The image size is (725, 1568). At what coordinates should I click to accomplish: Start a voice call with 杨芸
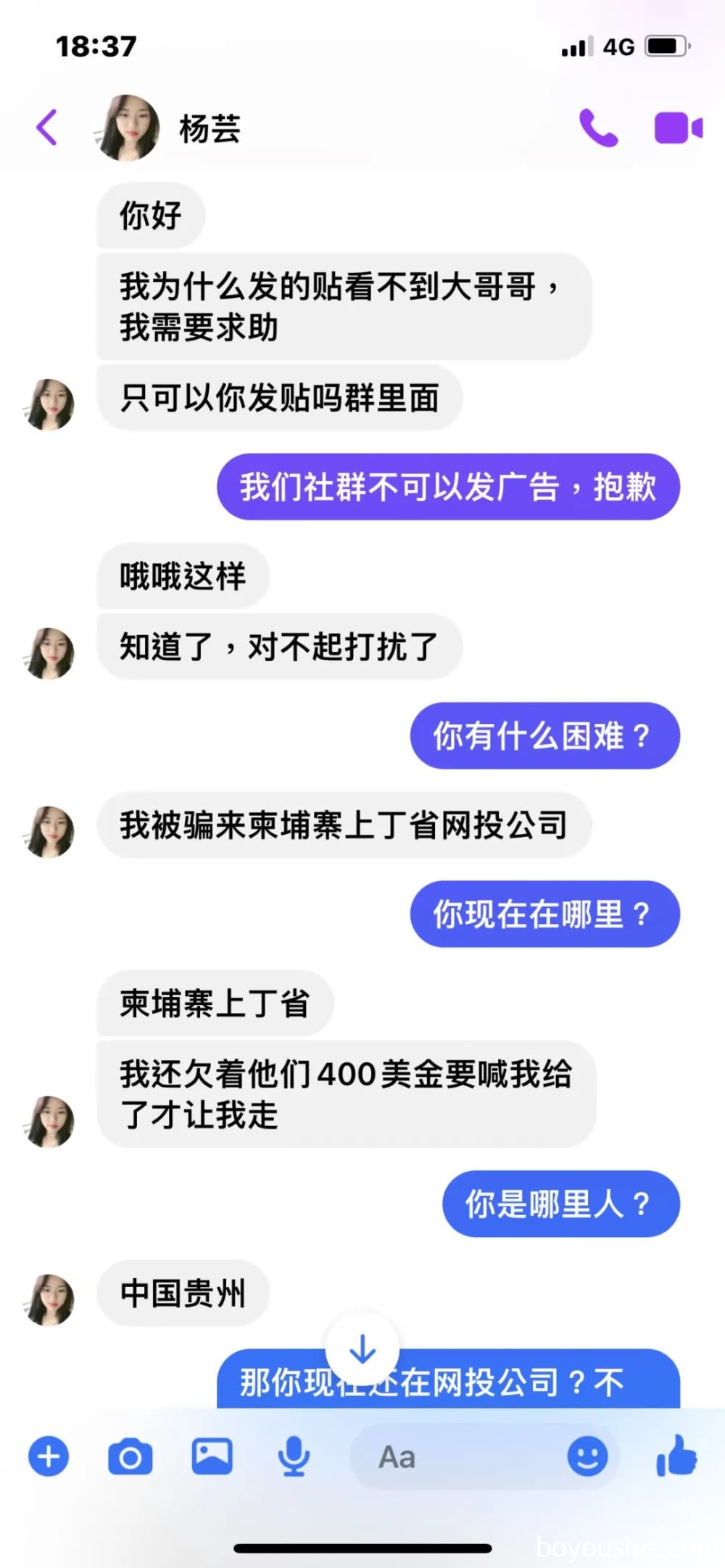tap(598, 128)
